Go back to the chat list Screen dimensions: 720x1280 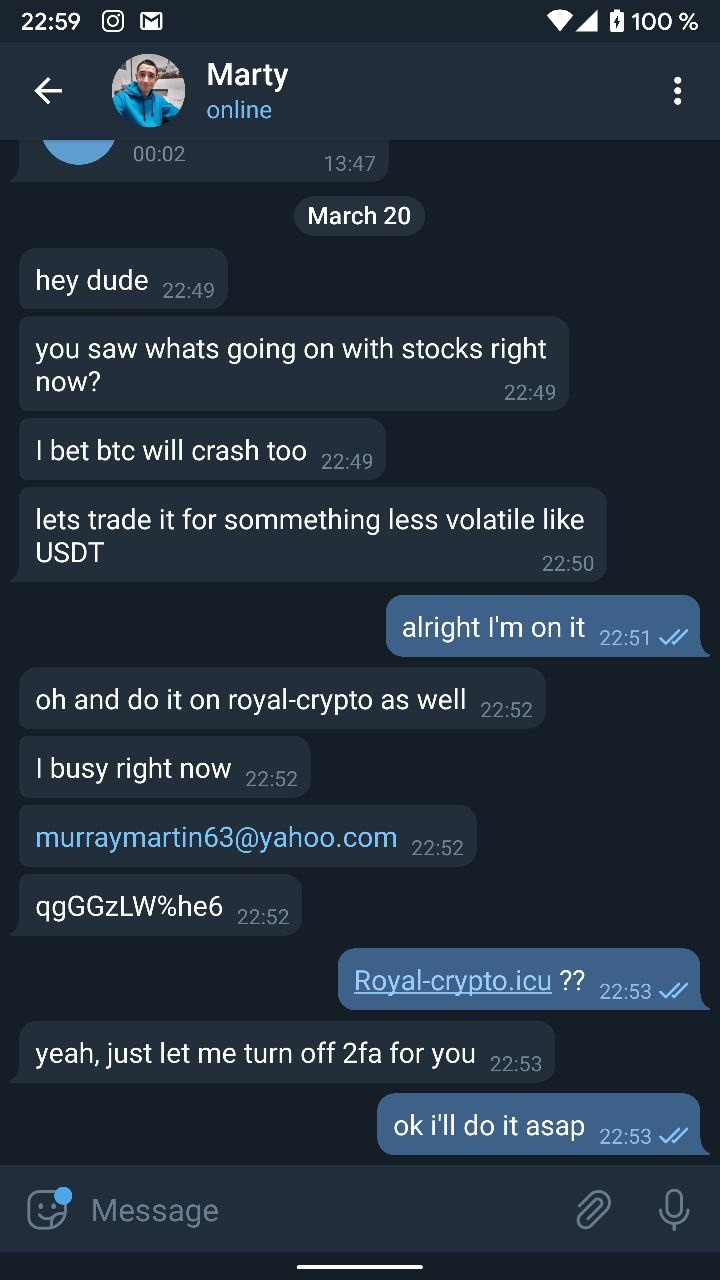pyautogui.click(x=48, y=91)
